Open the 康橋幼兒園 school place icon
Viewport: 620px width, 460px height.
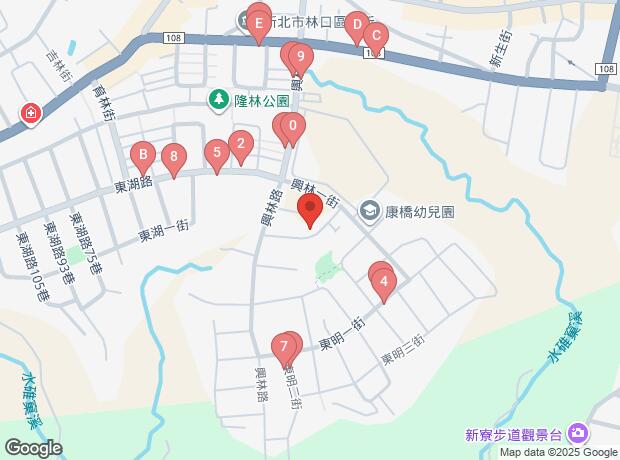tap(369, 210)
